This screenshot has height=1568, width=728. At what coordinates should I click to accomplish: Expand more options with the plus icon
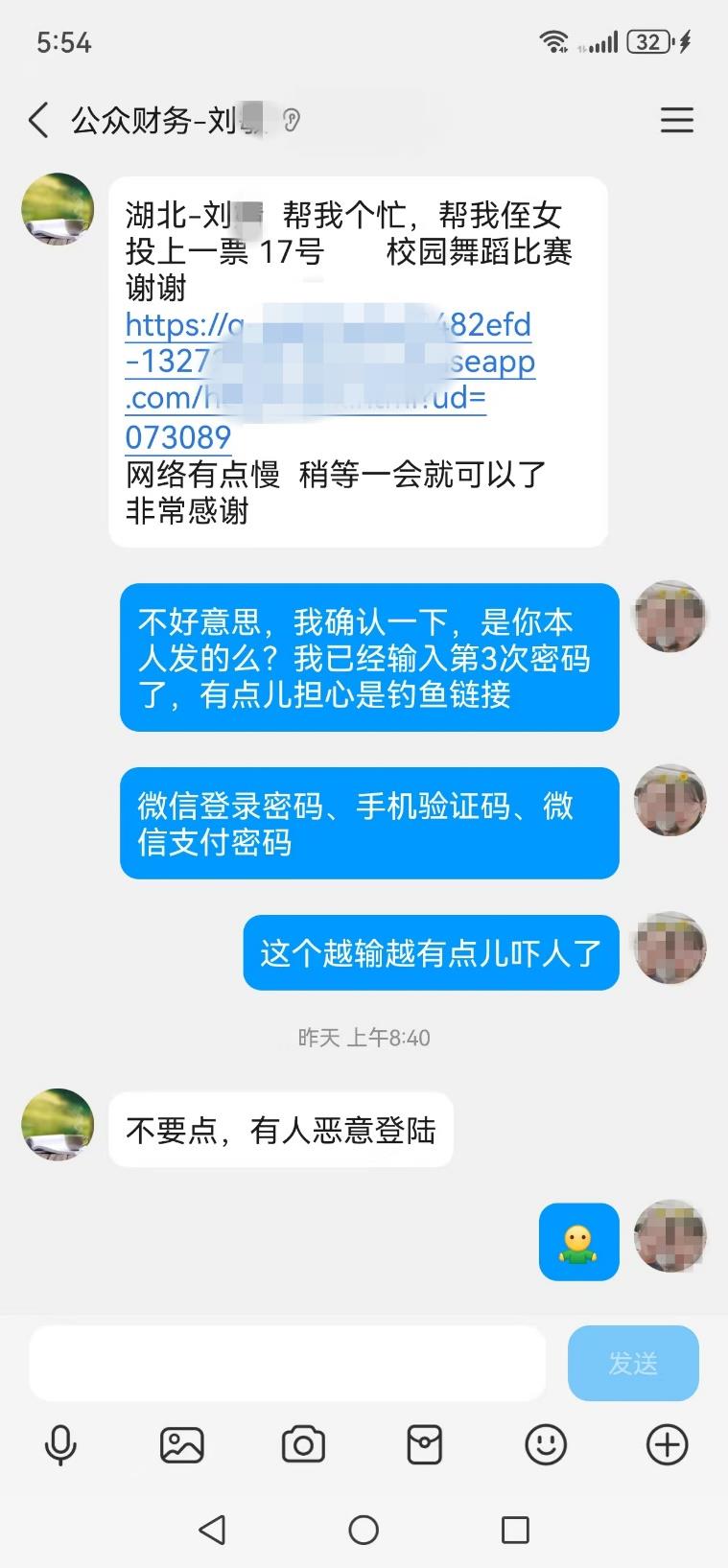click(x=668, y=1444)
